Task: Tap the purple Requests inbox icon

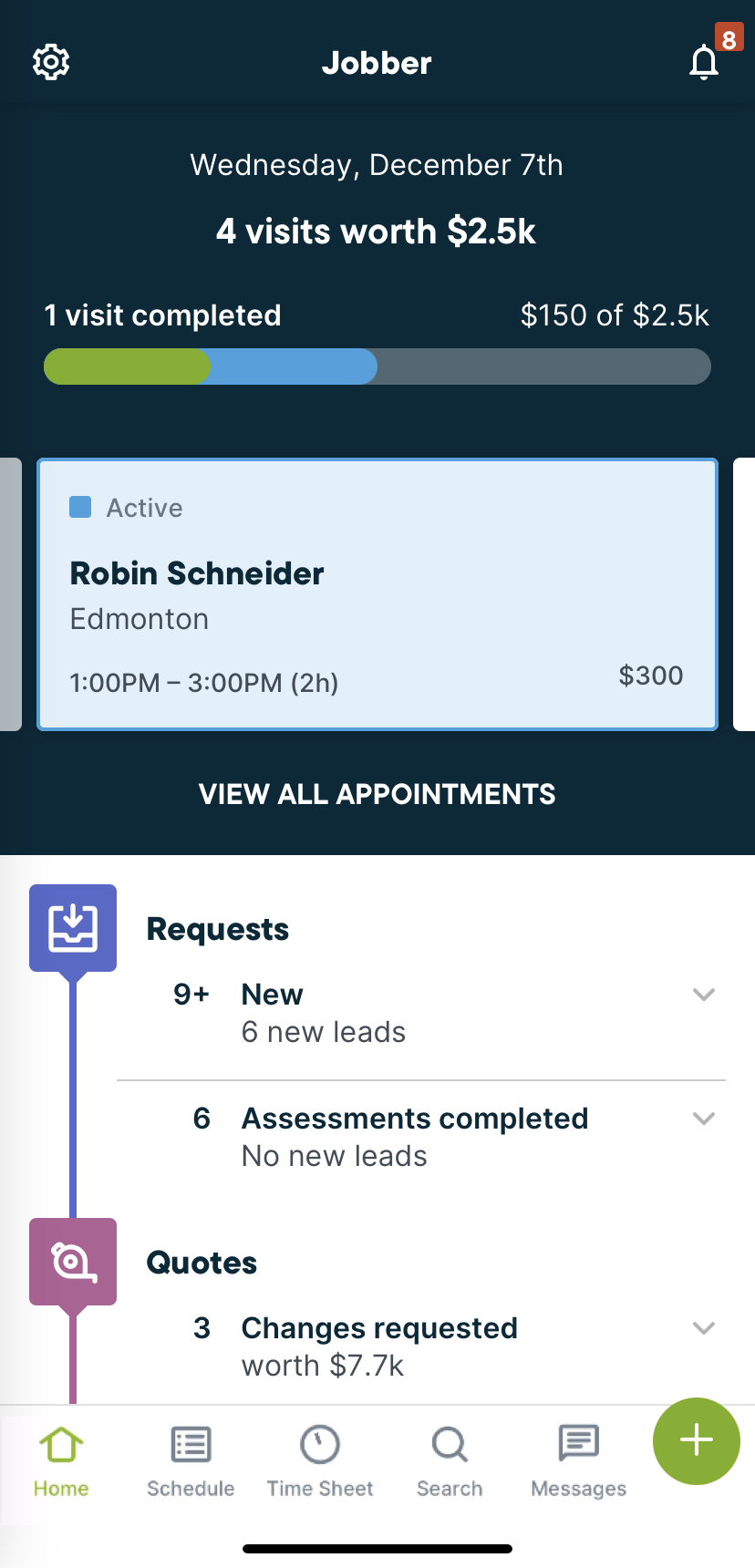Action: [x=73, y=926]
